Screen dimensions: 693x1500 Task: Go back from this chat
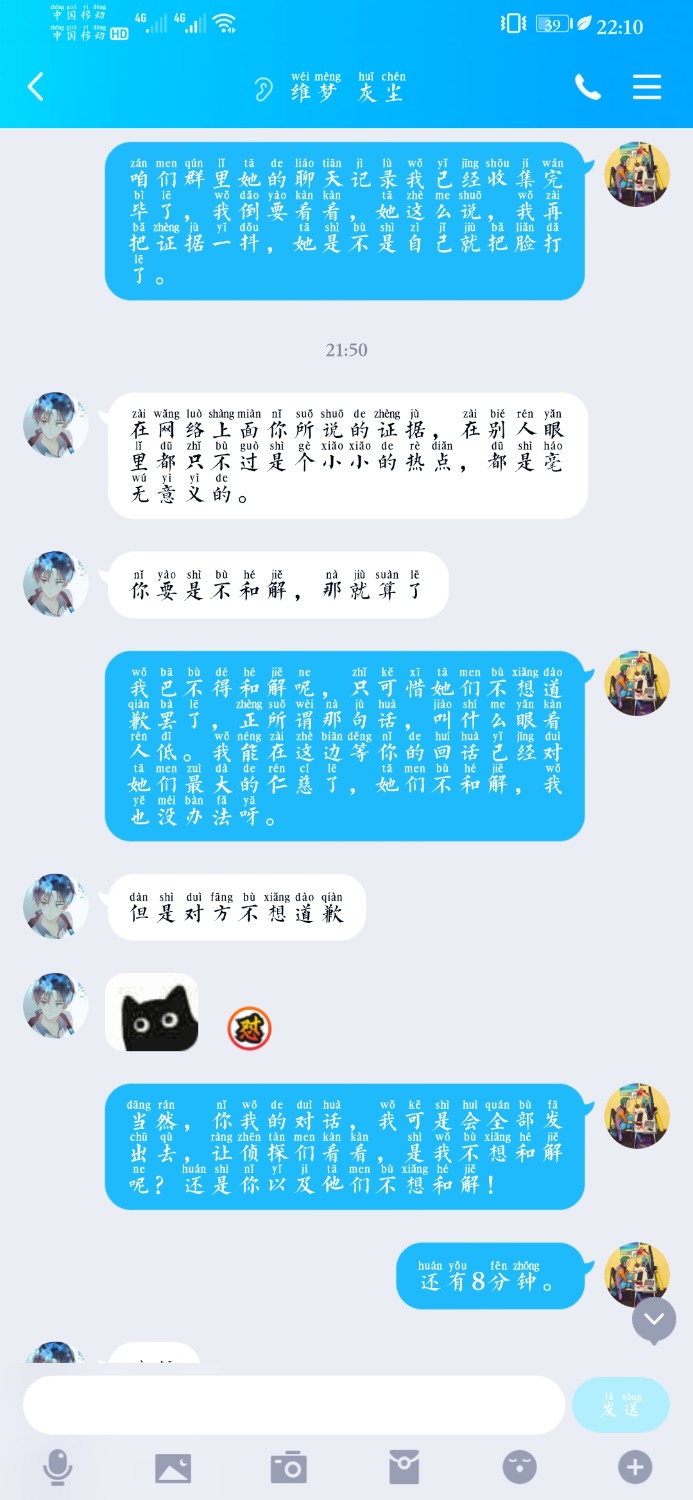(x=36, y=87)
